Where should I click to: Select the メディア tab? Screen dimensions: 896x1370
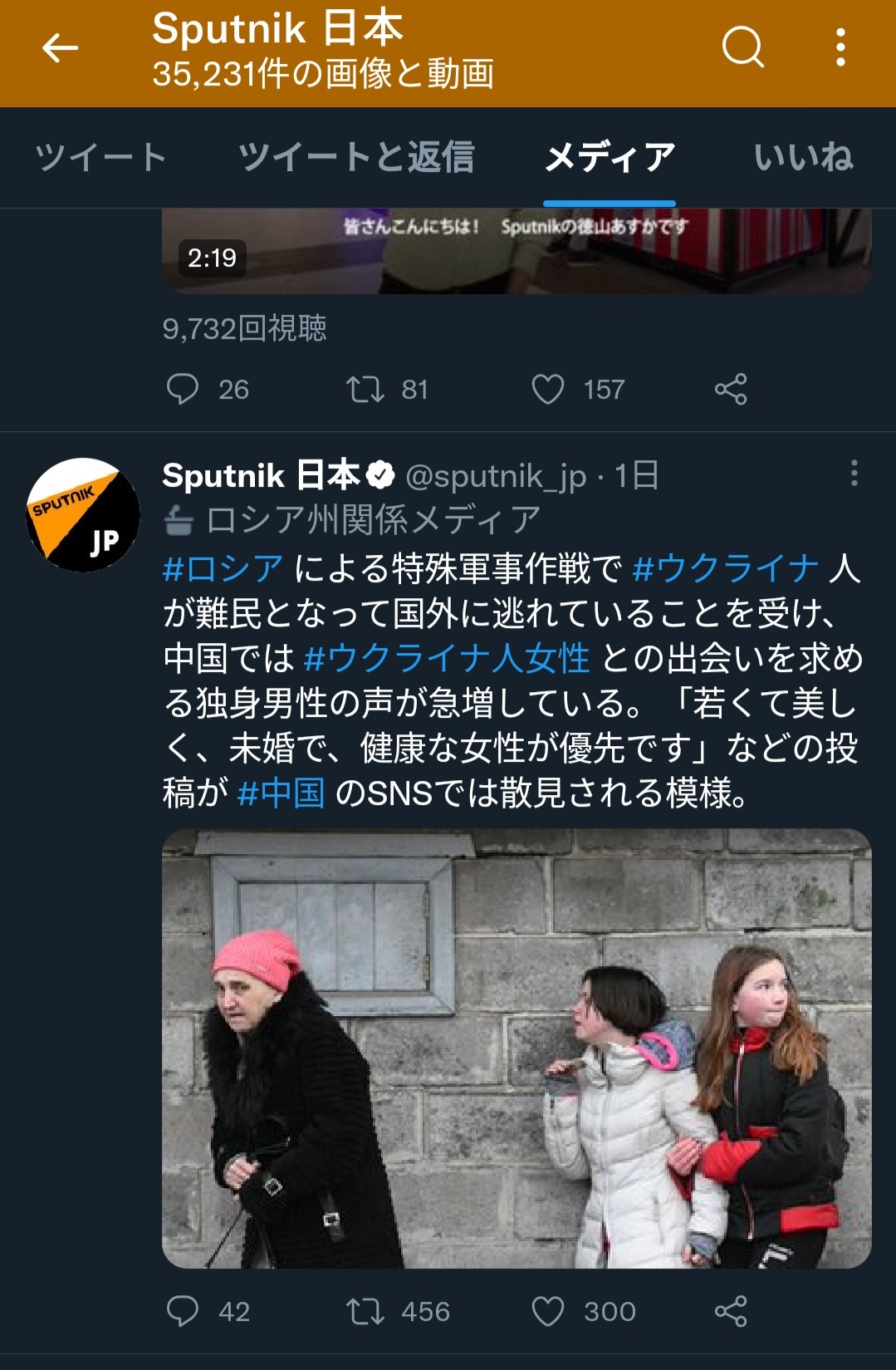[609, 157]
